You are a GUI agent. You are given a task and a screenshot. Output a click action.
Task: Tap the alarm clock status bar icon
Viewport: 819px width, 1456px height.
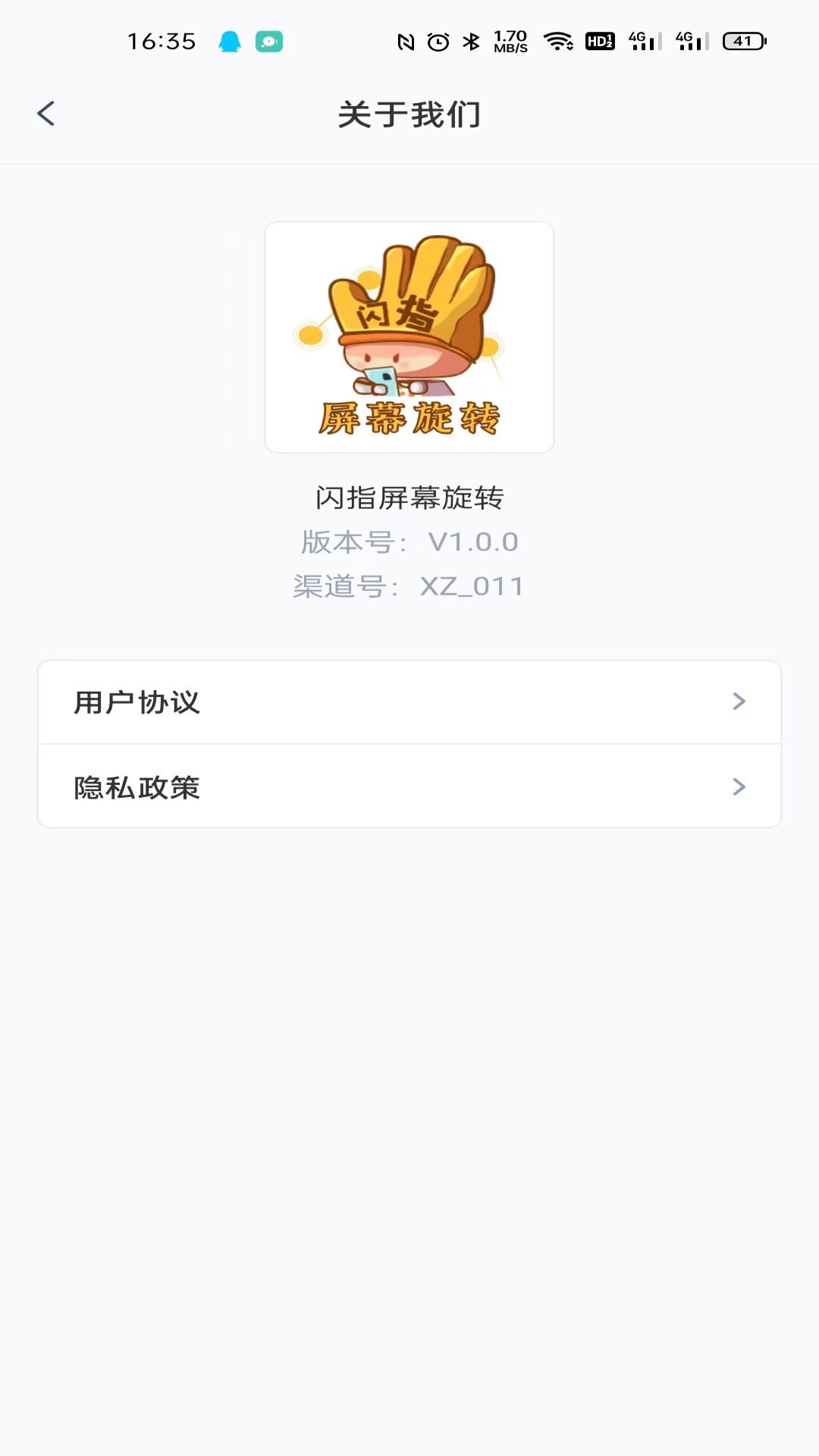point(438,43)
